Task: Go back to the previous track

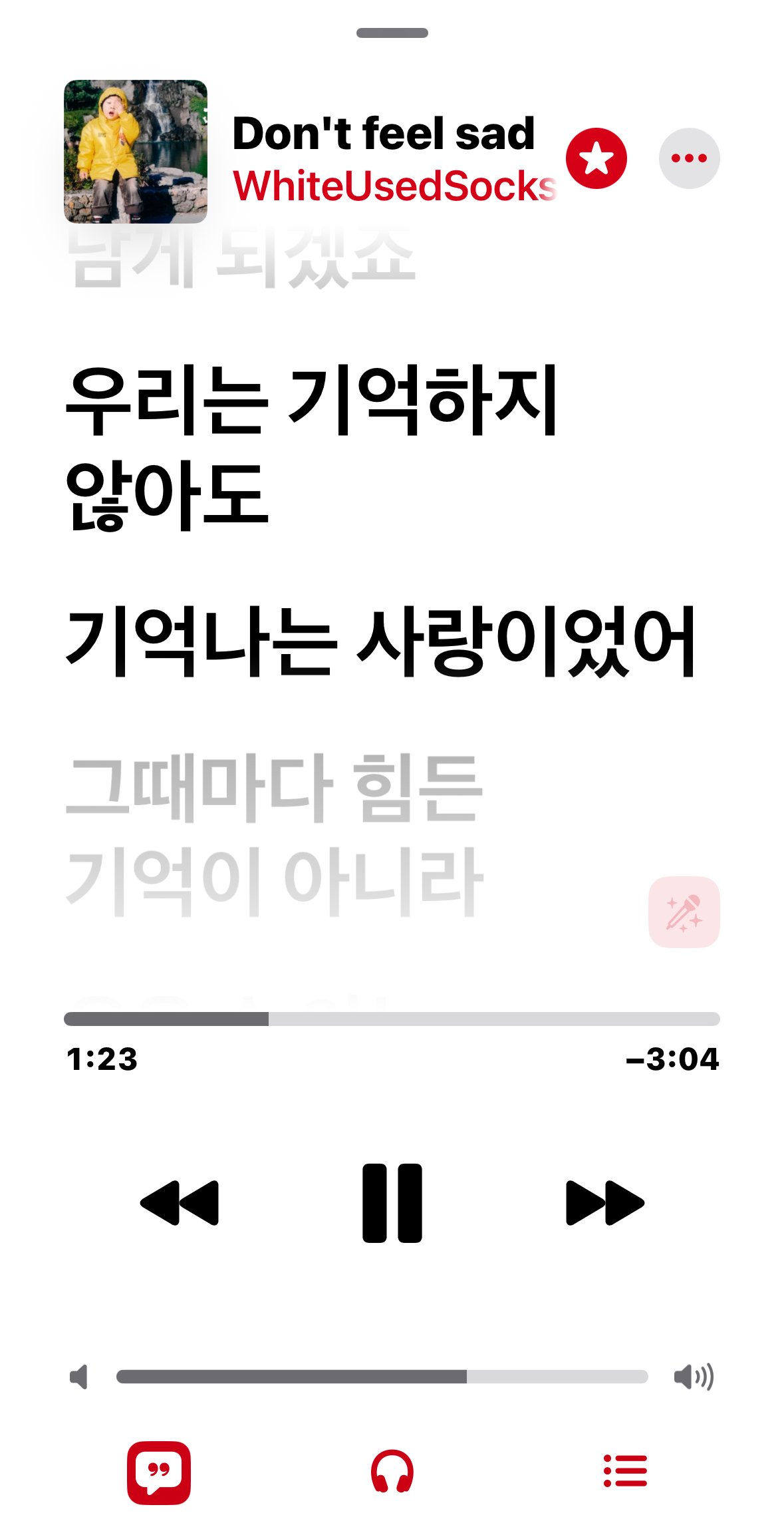Action: (180, 1202)
